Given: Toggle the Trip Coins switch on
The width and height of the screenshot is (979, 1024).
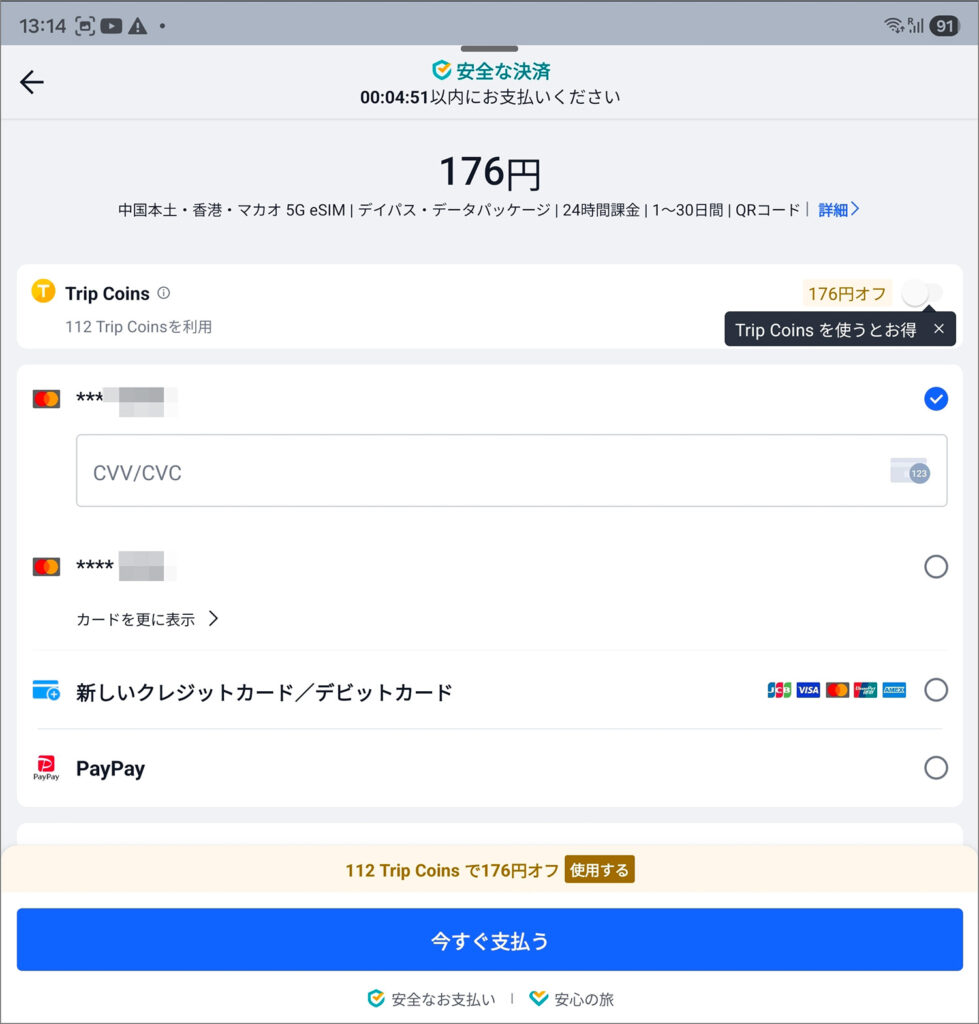Looking at the screenshot, I should (x=921, y=293).
